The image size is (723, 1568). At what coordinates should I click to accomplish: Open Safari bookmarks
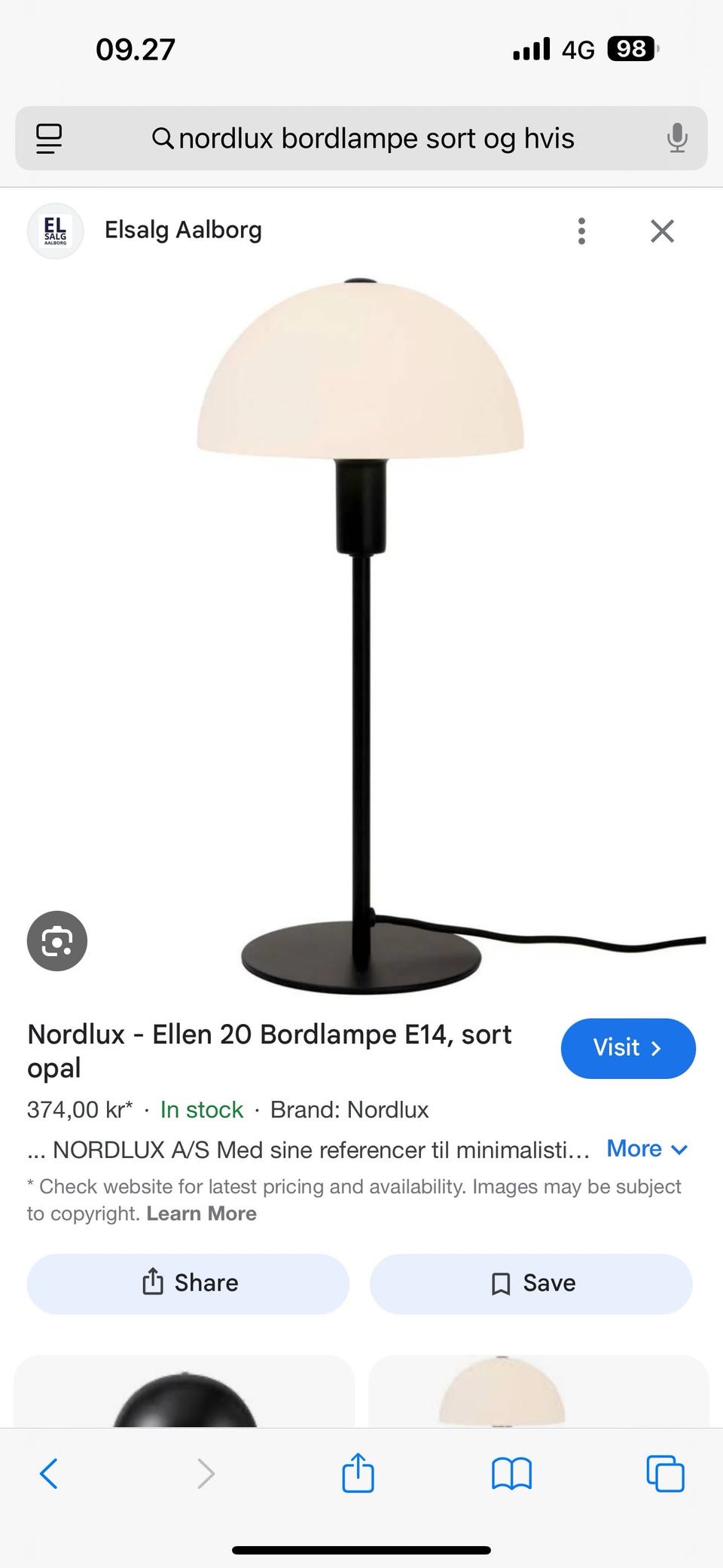coord(511,1473)
